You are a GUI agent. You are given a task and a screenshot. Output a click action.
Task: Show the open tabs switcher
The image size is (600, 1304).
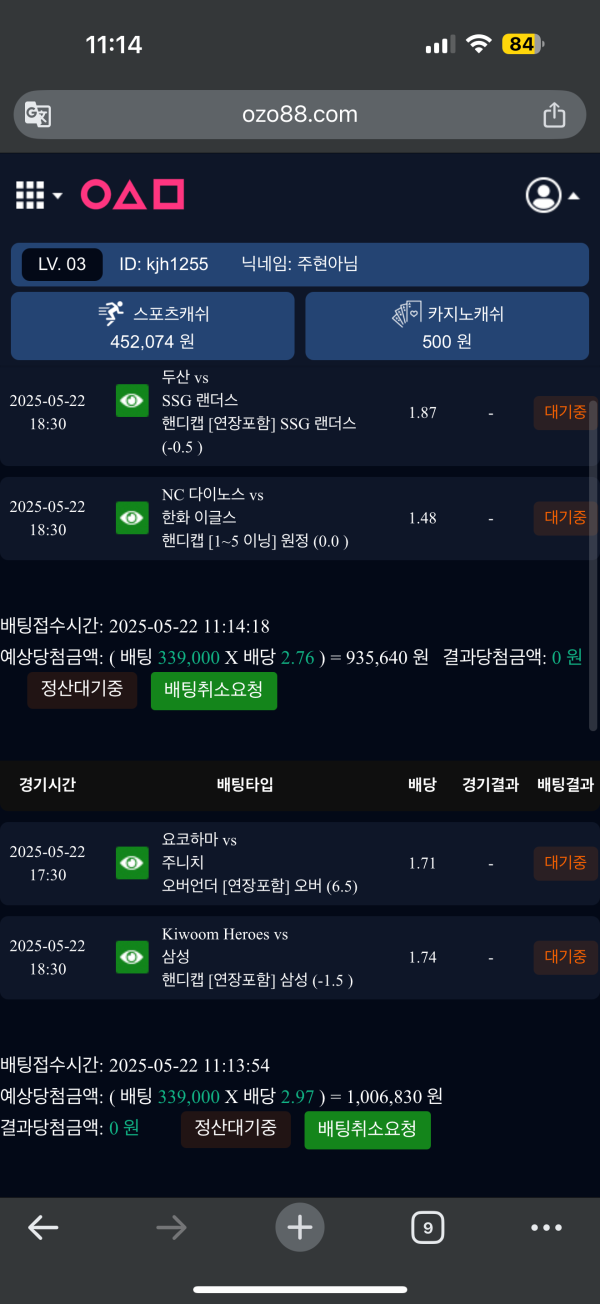tap(427, 1228)
